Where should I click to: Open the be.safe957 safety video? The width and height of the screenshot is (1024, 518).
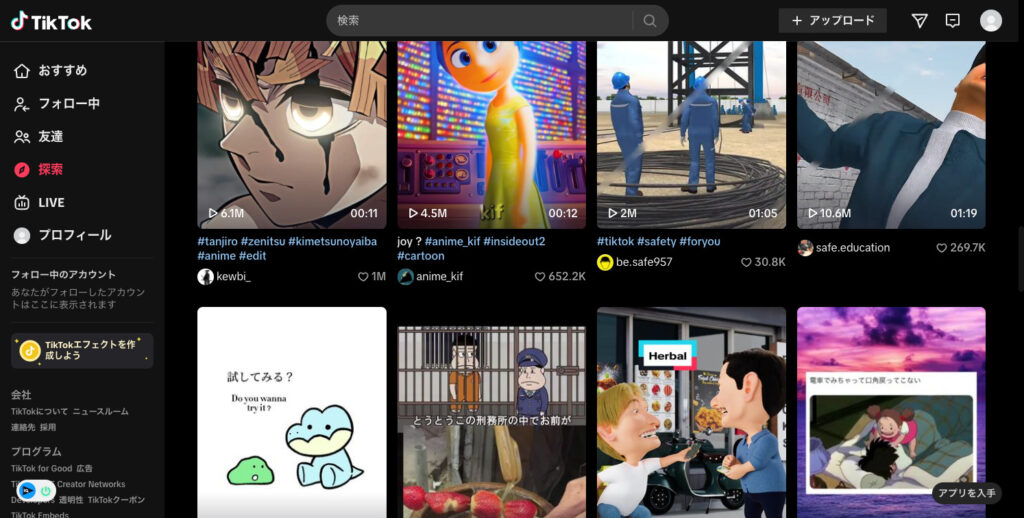click(x=691, y=130)
